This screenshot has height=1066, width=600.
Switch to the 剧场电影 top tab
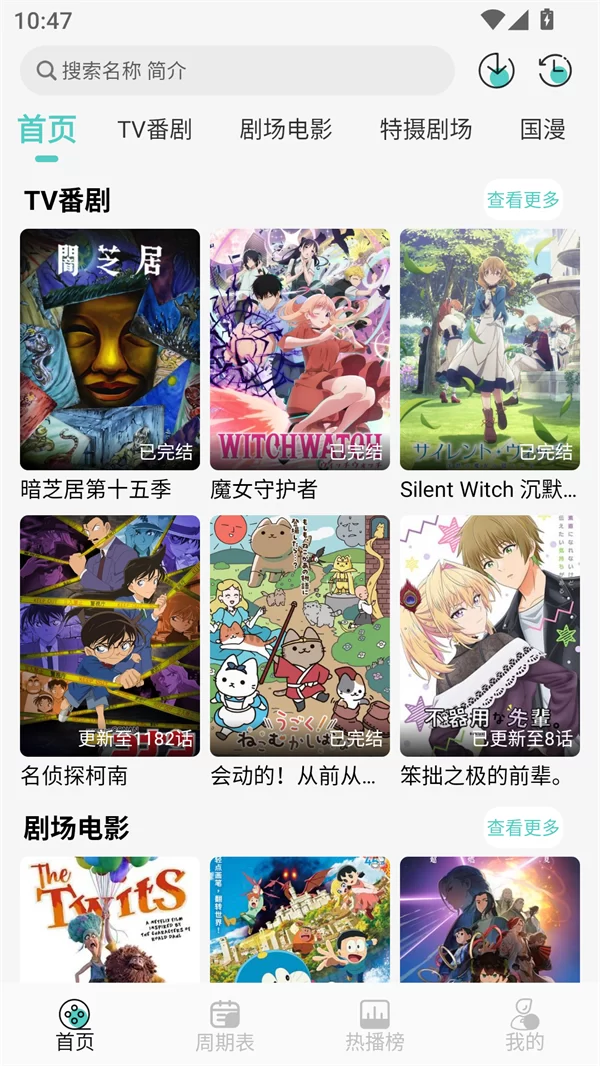[286, 129]
